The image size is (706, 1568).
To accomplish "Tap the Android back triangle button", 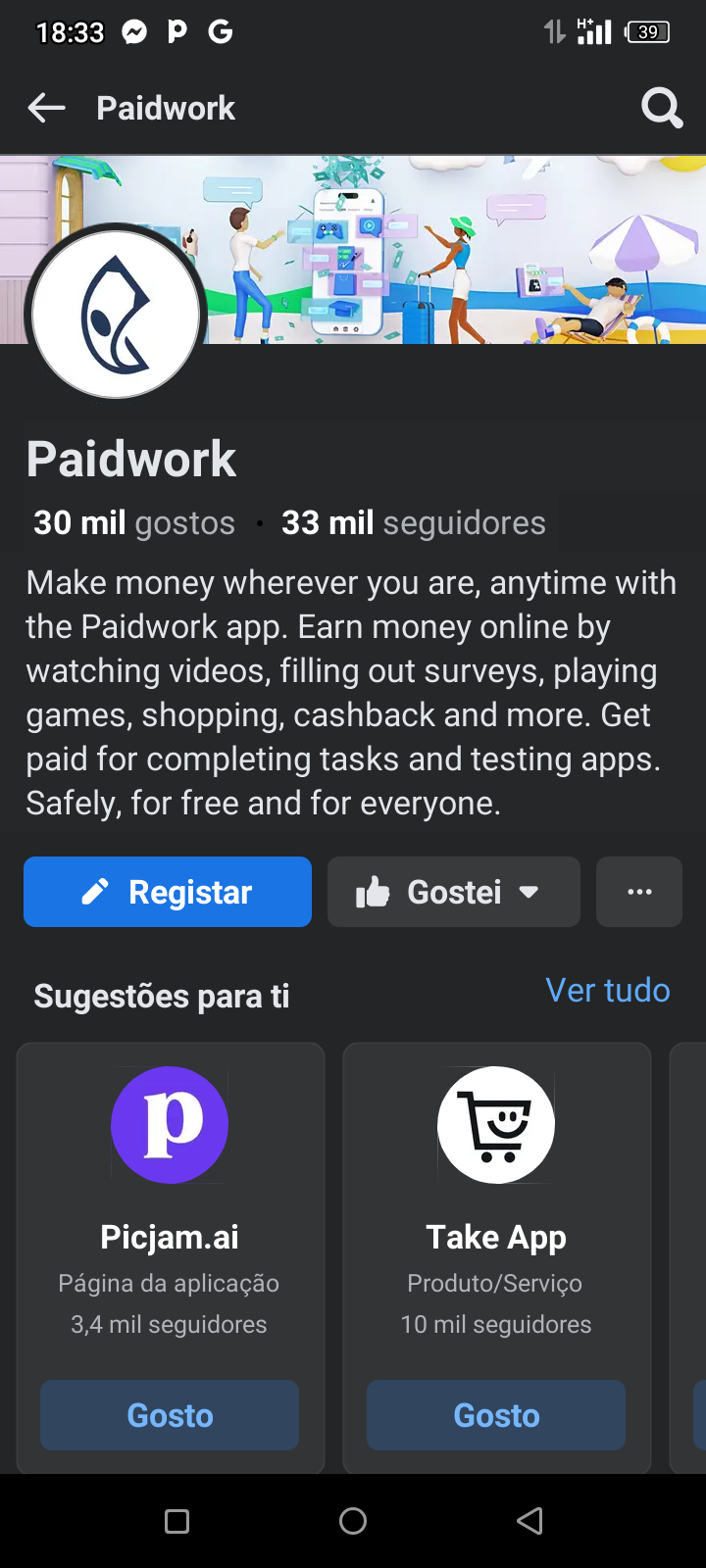I will 529,1520.
